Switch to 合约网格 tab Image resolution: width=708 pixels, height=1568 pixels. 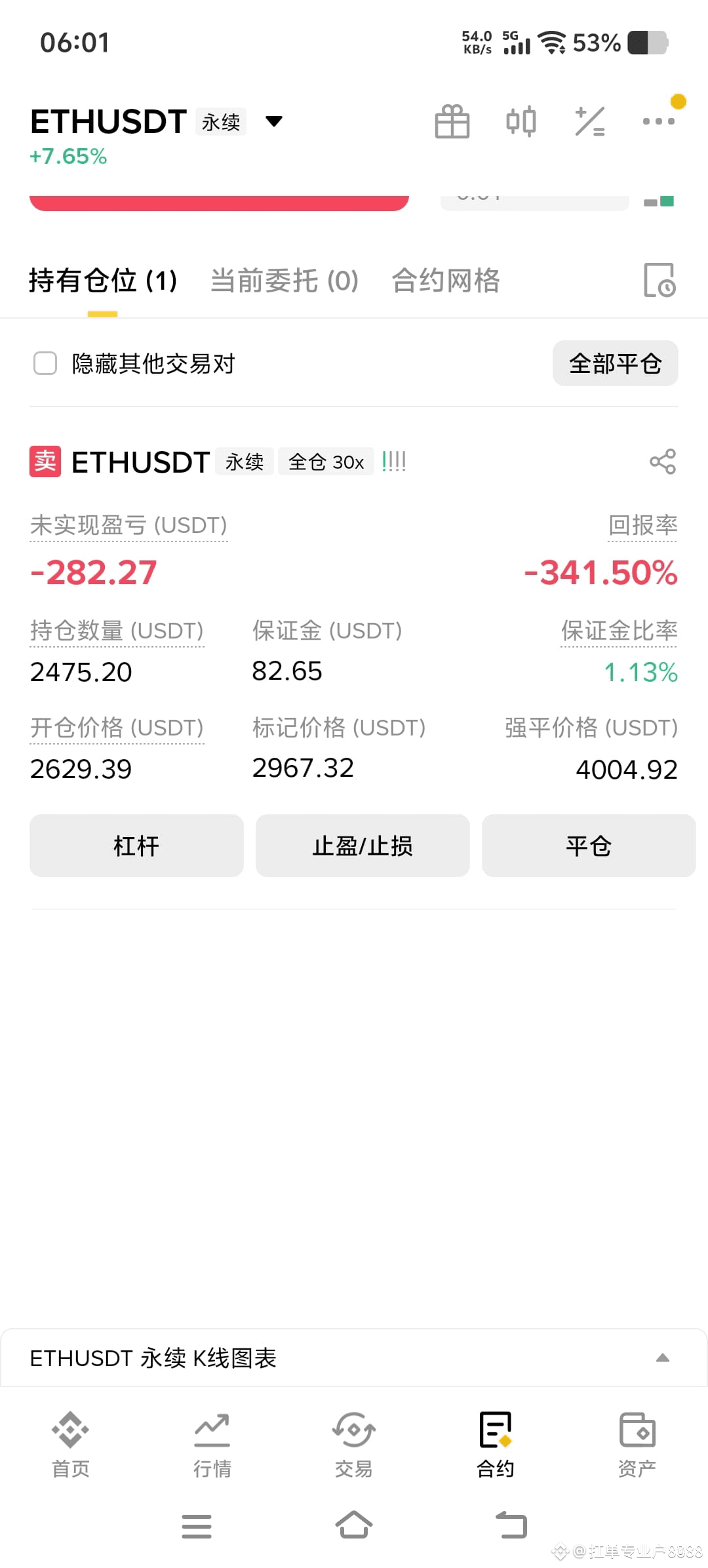click(x=446, y=281)
